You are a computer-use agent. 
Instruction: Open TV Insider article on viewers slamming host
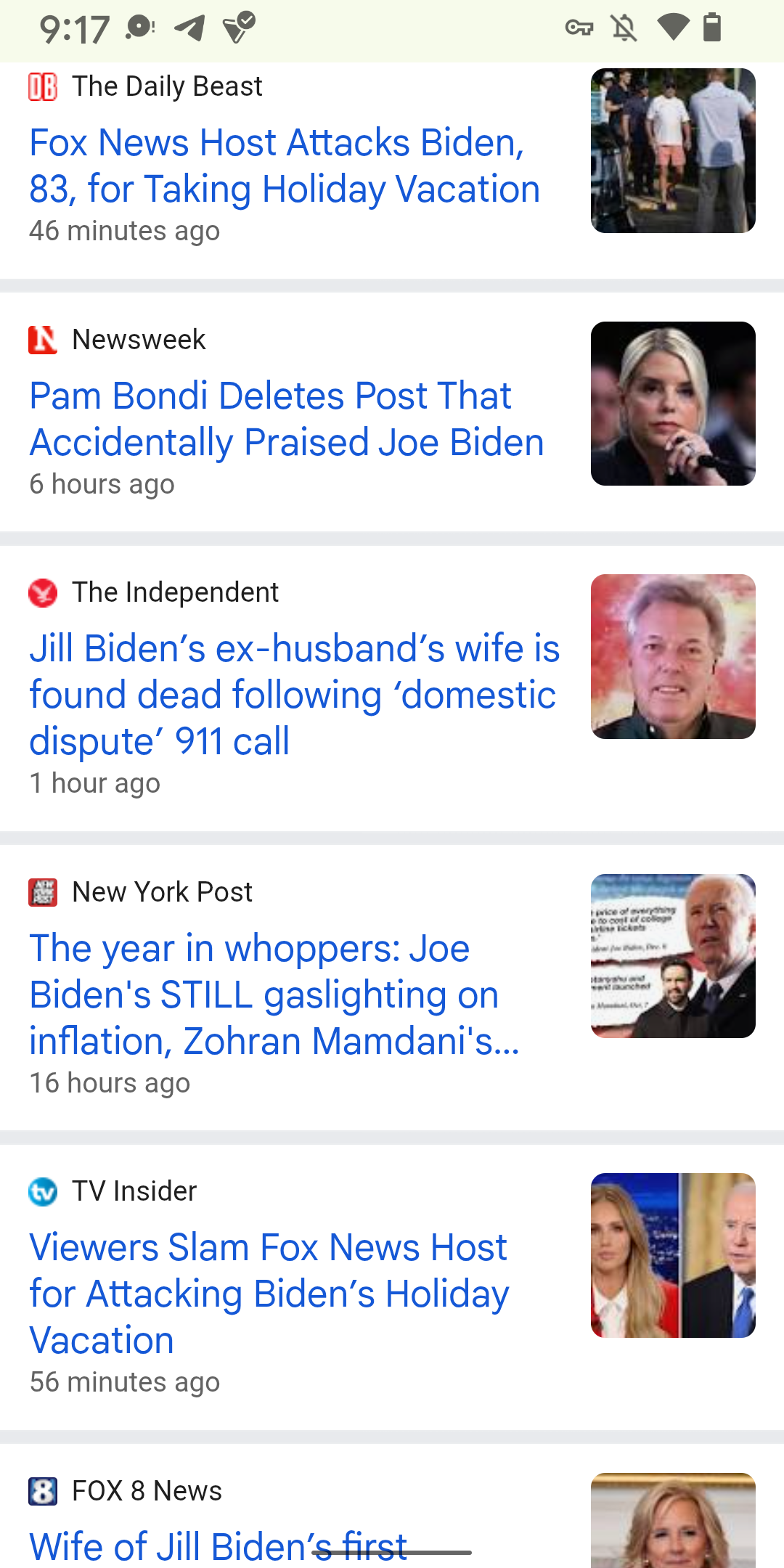coord(269,1294)
